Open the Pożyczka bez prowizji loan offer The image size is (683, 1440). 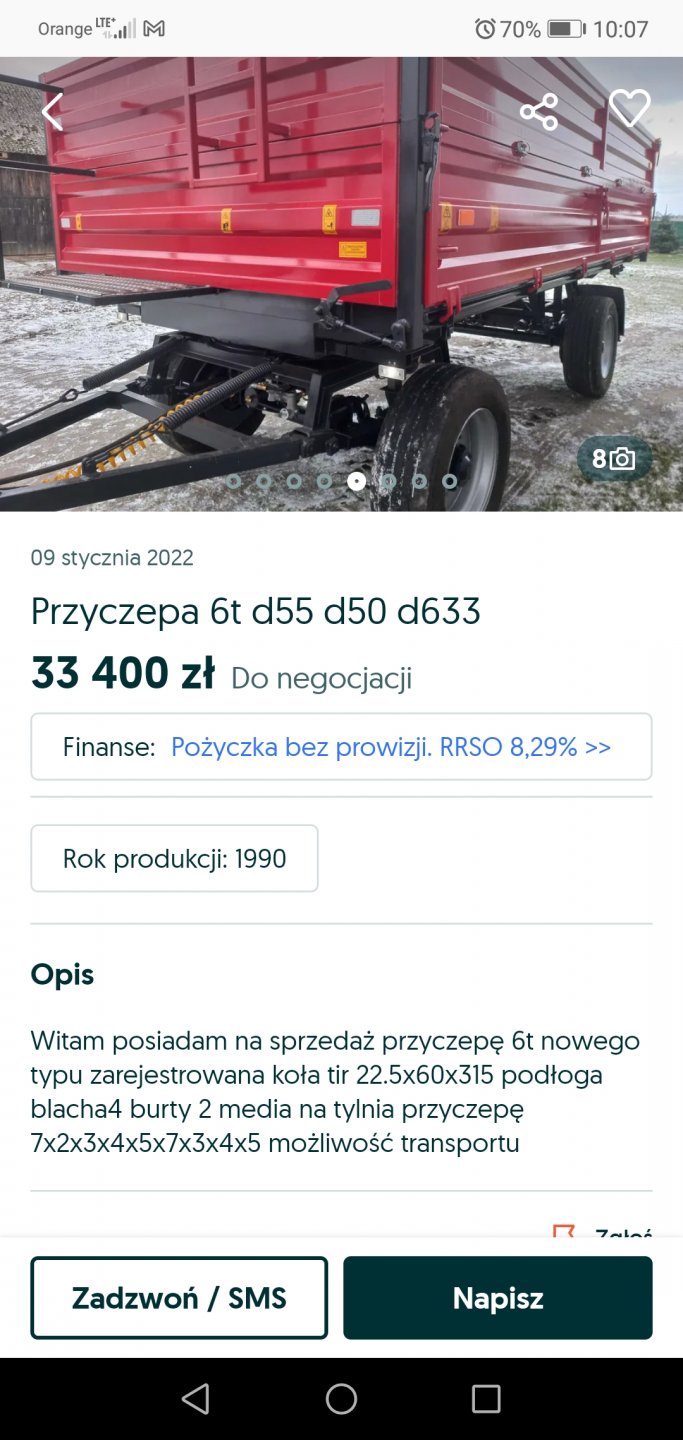tap(390, 747)
